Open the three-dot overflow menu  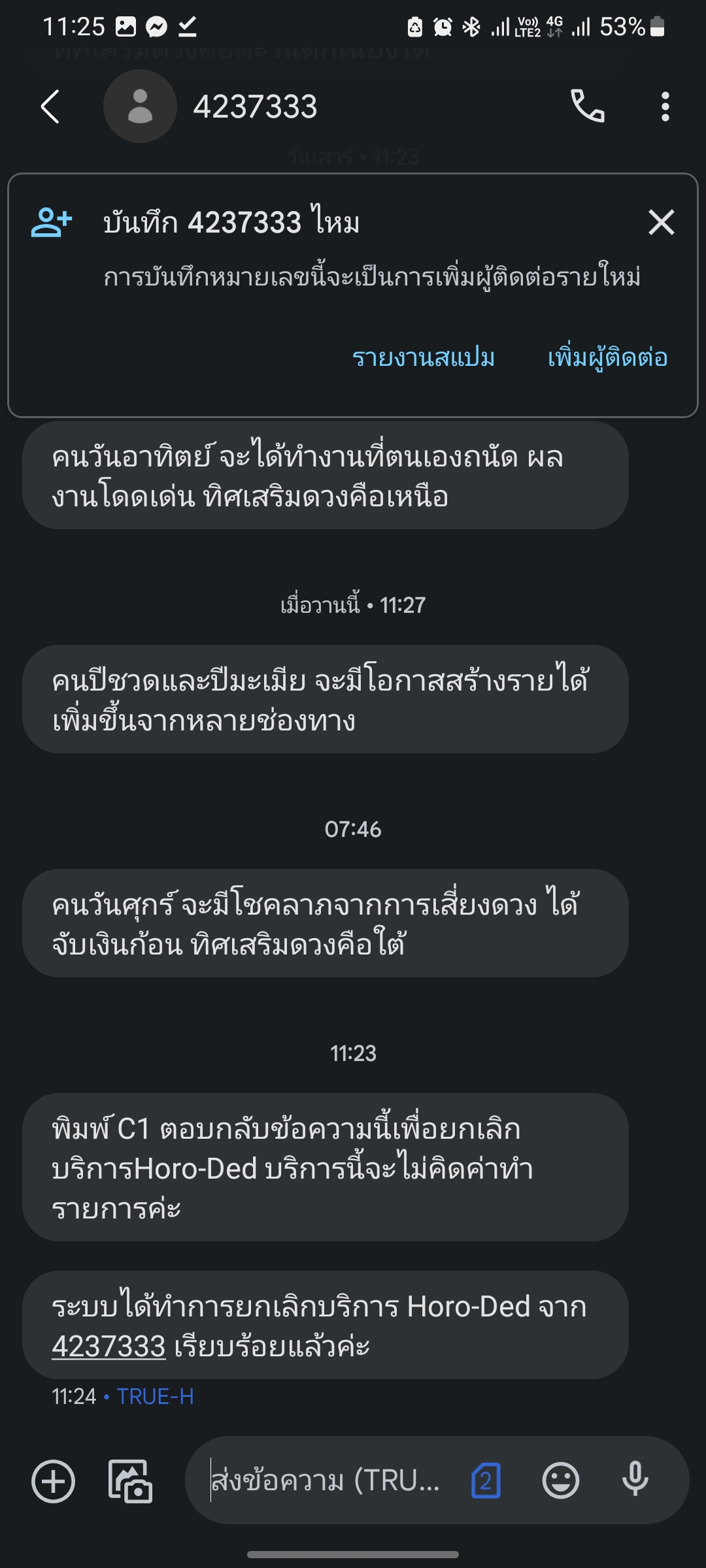(x=665, y=106)
